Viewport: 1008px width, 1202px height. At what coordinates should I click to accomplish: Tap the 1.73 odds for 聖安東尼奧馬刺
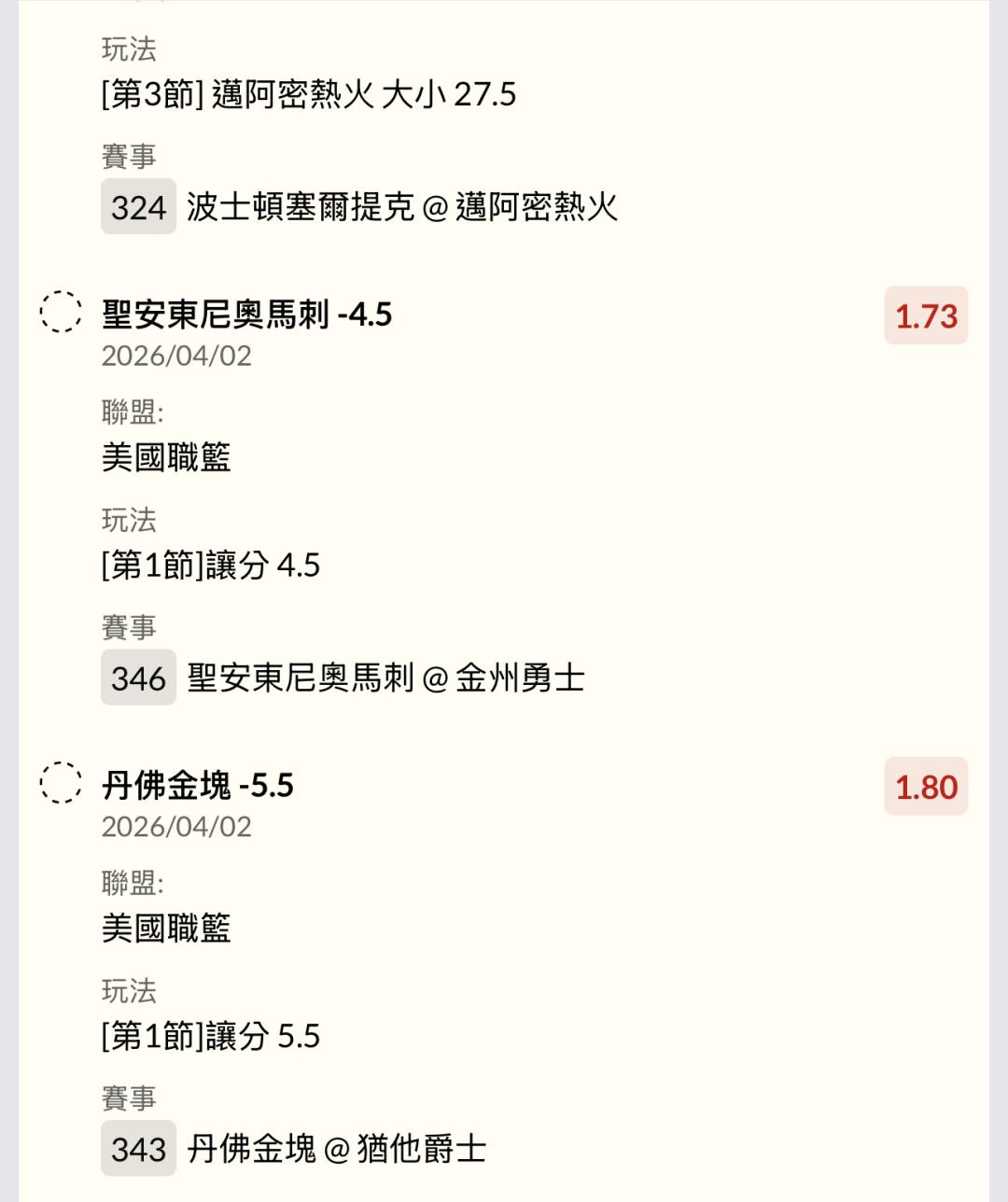click(926, 316)
